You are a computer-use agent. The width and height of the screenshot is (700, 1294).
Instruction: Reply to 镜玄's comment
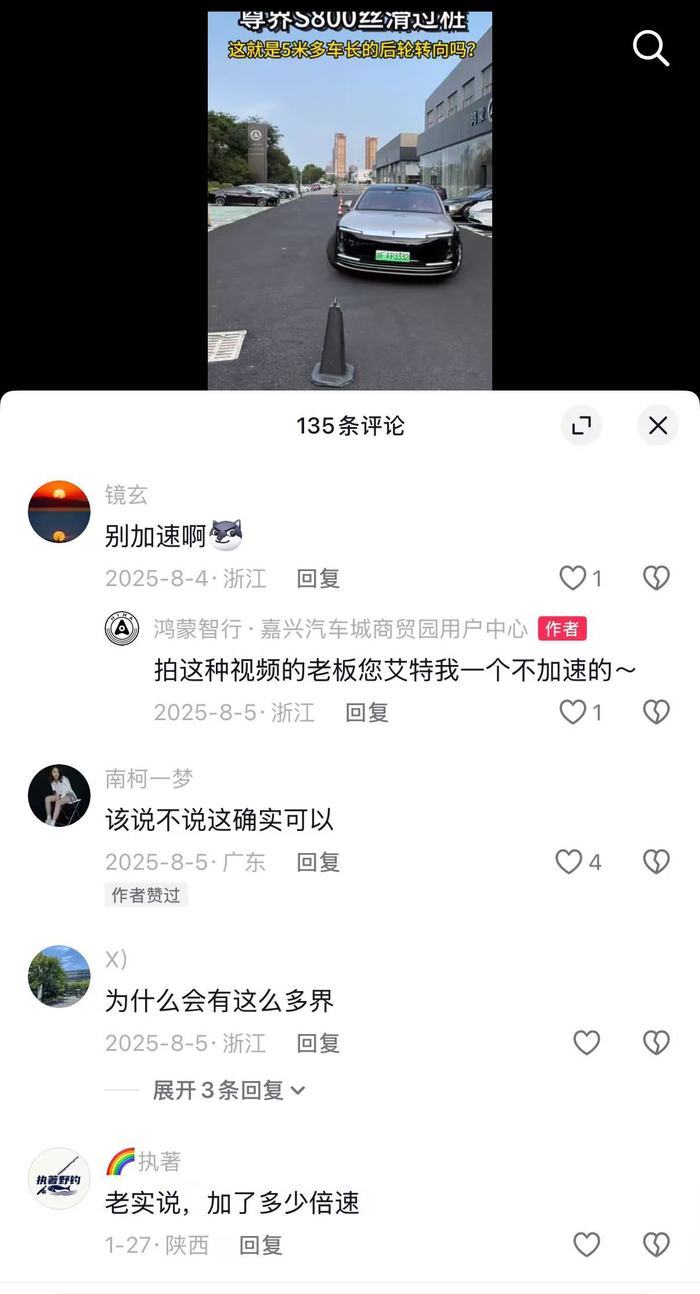pos(318,578)
